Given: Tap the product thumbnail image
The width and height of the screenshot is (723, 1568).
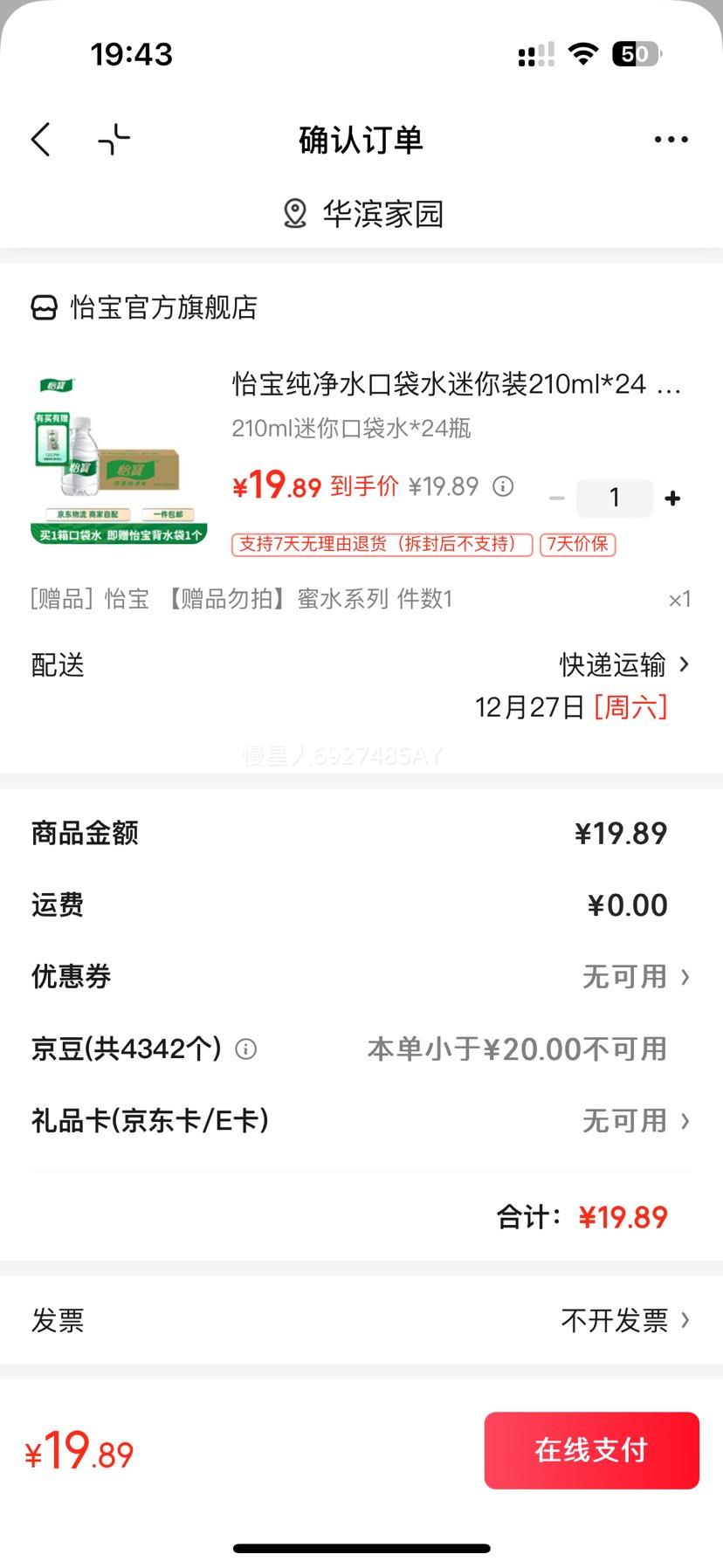Looking at the screenshot, I should pos(120,458).
